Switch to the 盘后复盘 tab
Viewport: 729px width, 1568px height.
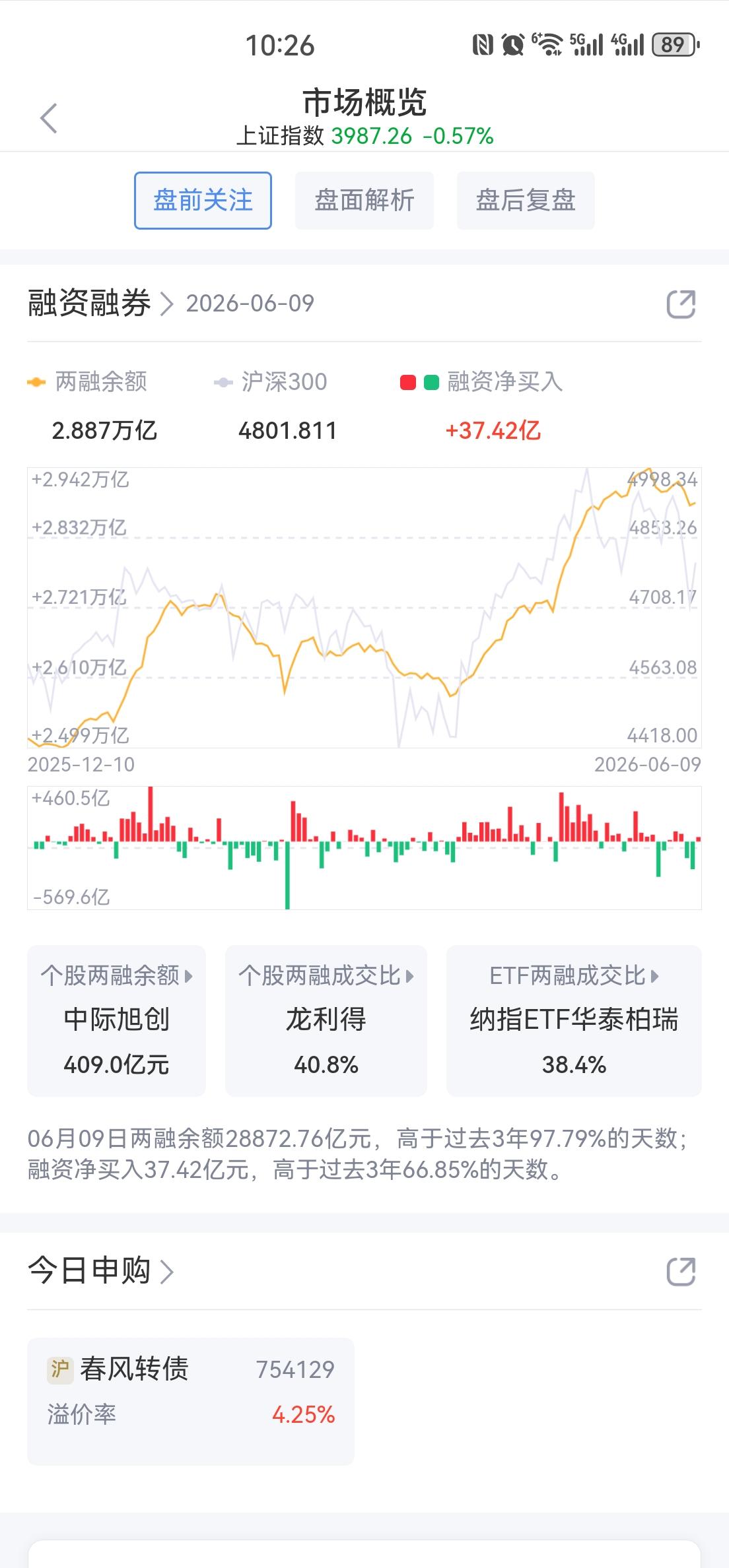(x=526, y=201)
